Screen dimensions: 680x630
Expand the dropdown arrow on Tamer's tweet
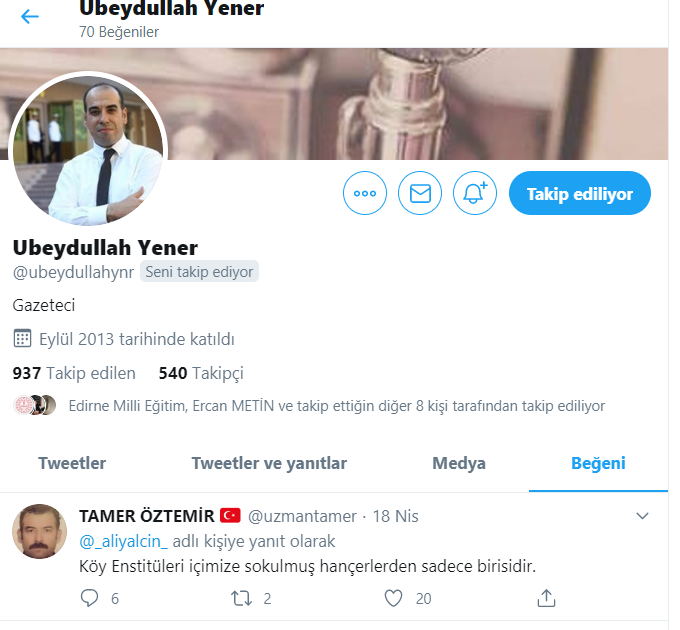(644, 516)
